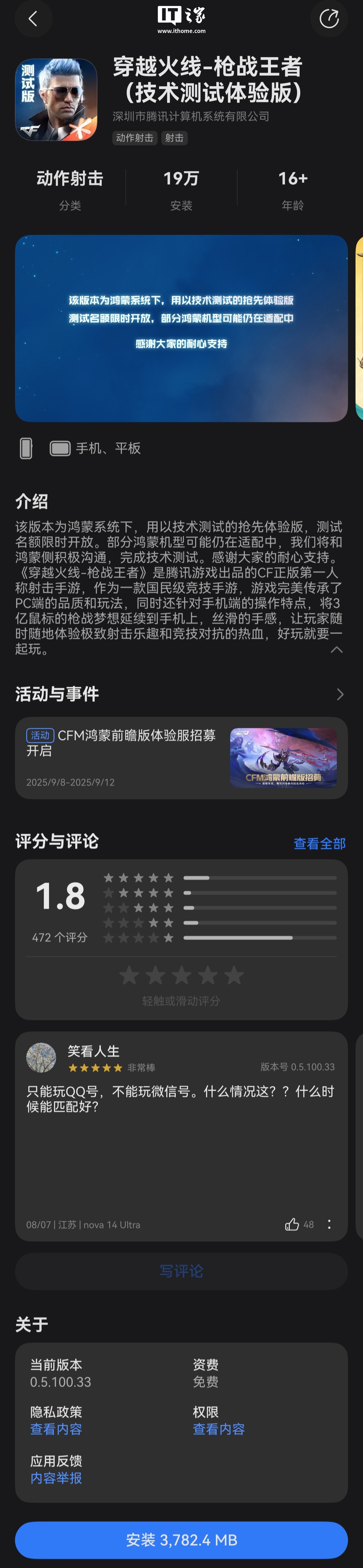Share this app page
The image size is (363, 1568).
[329, 19]
